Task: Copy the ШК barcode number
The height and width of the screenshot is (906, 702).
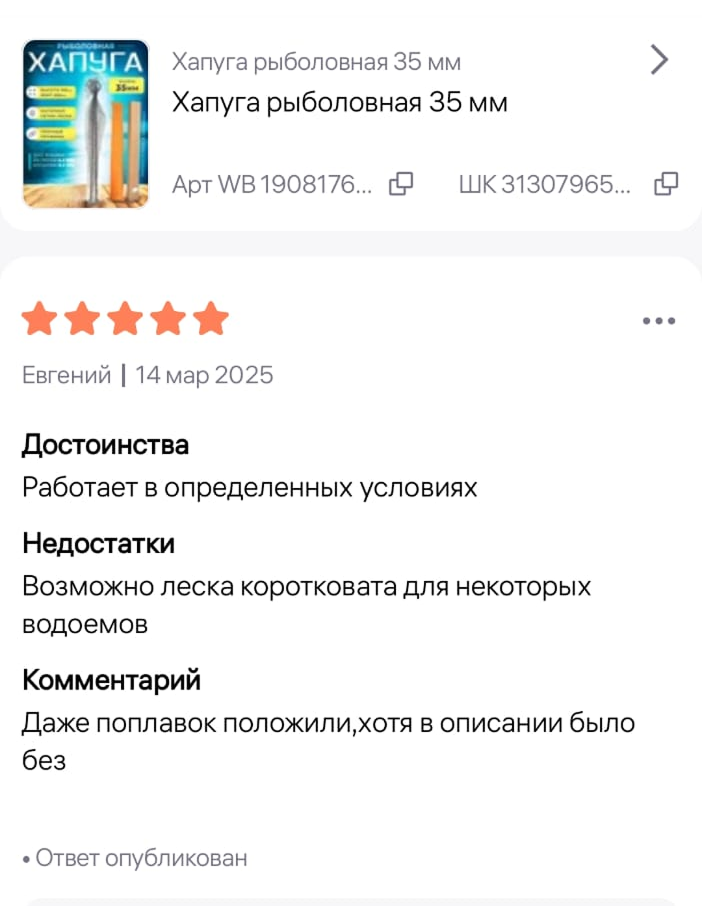Action: pos(666,183)
